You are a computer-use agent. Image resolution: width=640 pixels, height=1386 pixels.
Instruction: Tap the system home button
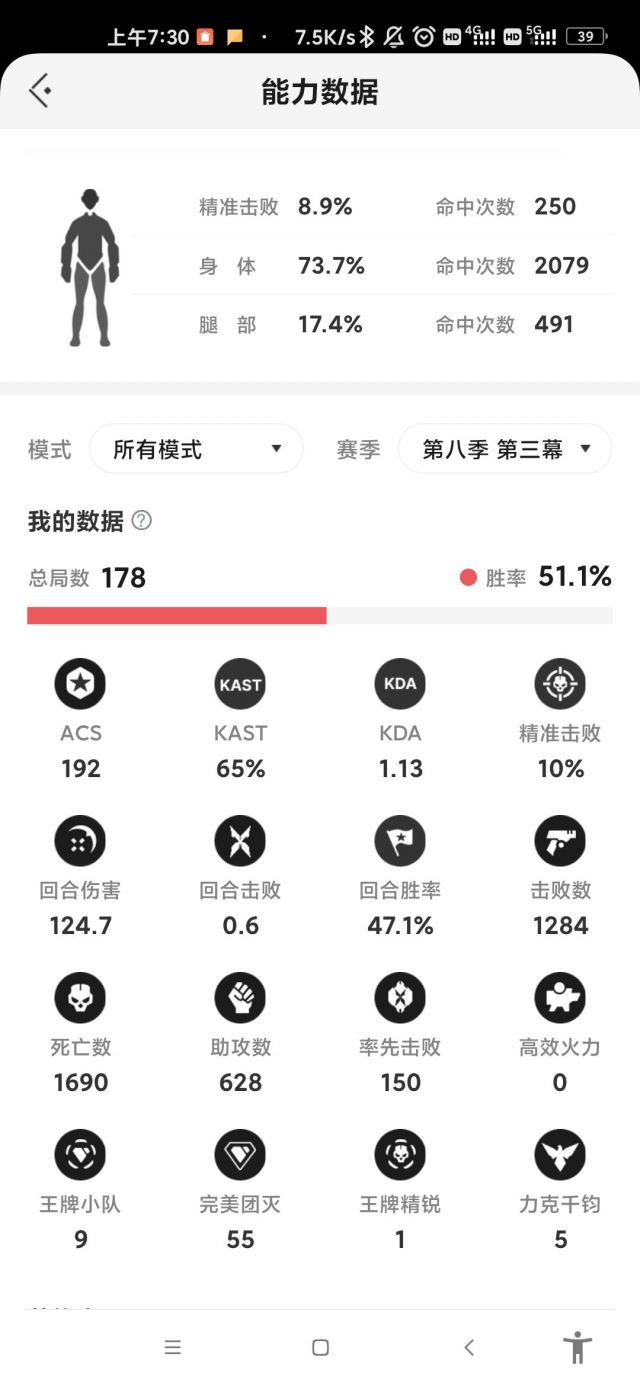click(x=320, y=1347)
